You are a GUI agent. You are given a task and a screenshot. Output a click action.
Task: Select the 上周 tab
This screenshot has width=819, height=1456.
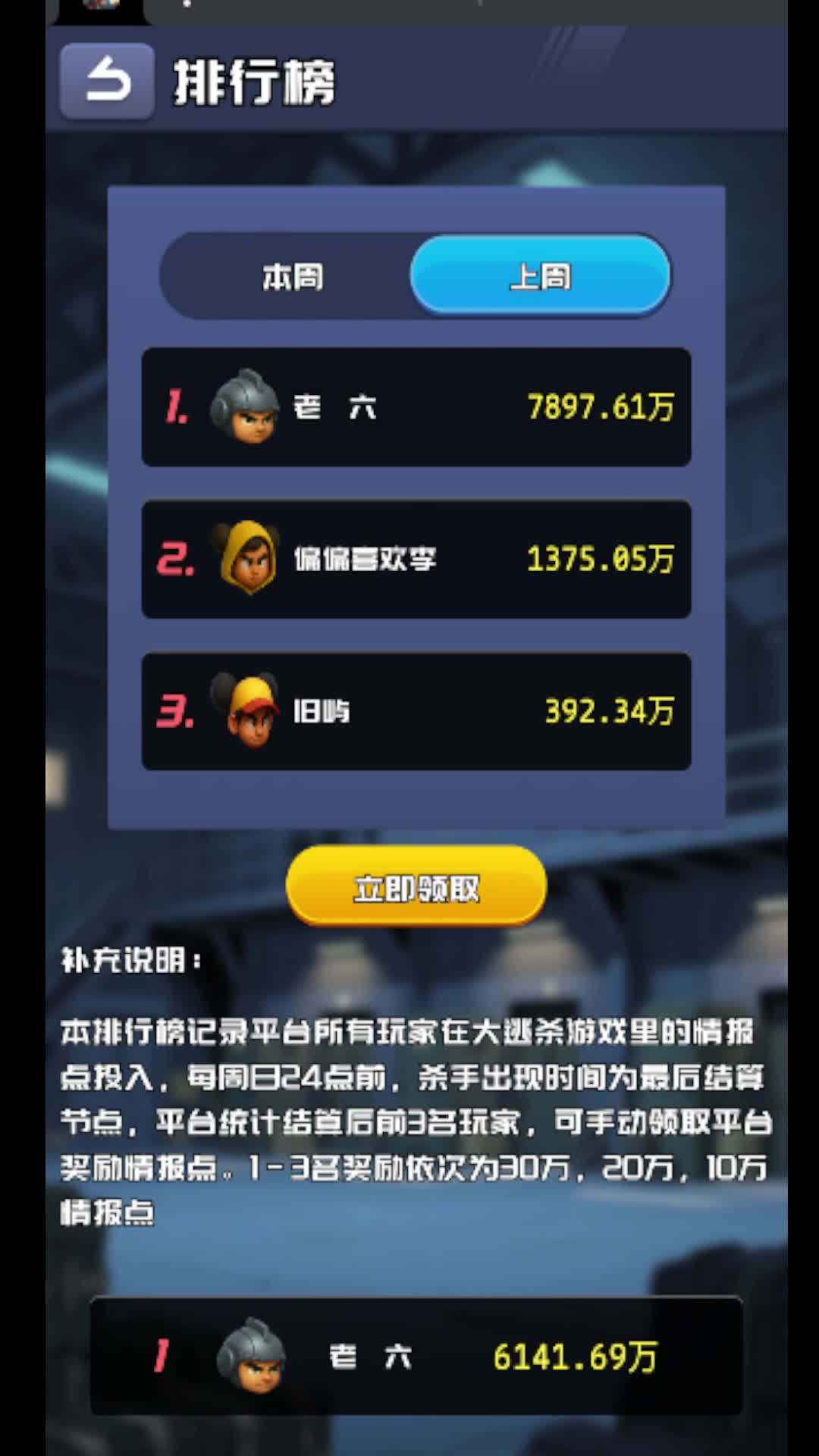540,275
